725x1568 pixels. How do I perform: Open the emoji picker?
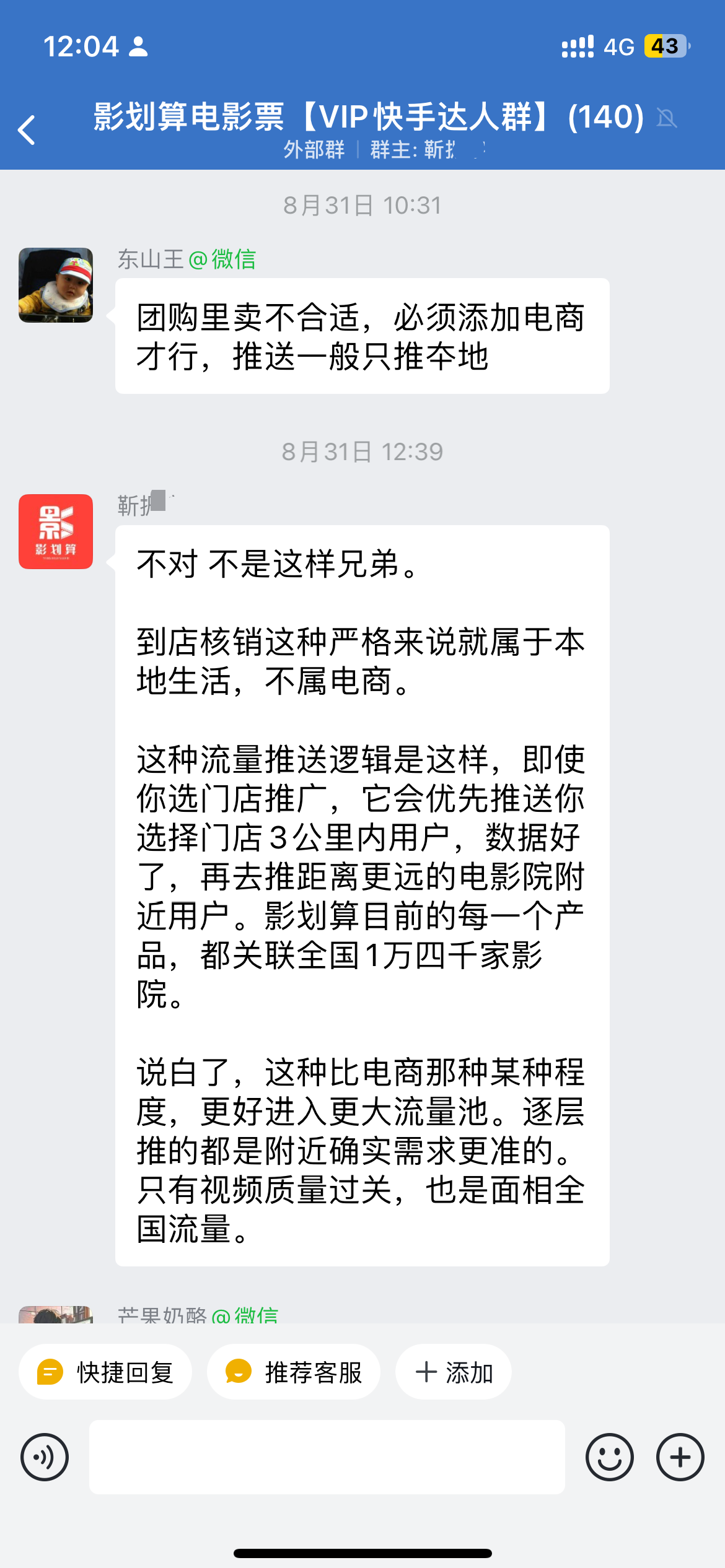point(609,1457)
